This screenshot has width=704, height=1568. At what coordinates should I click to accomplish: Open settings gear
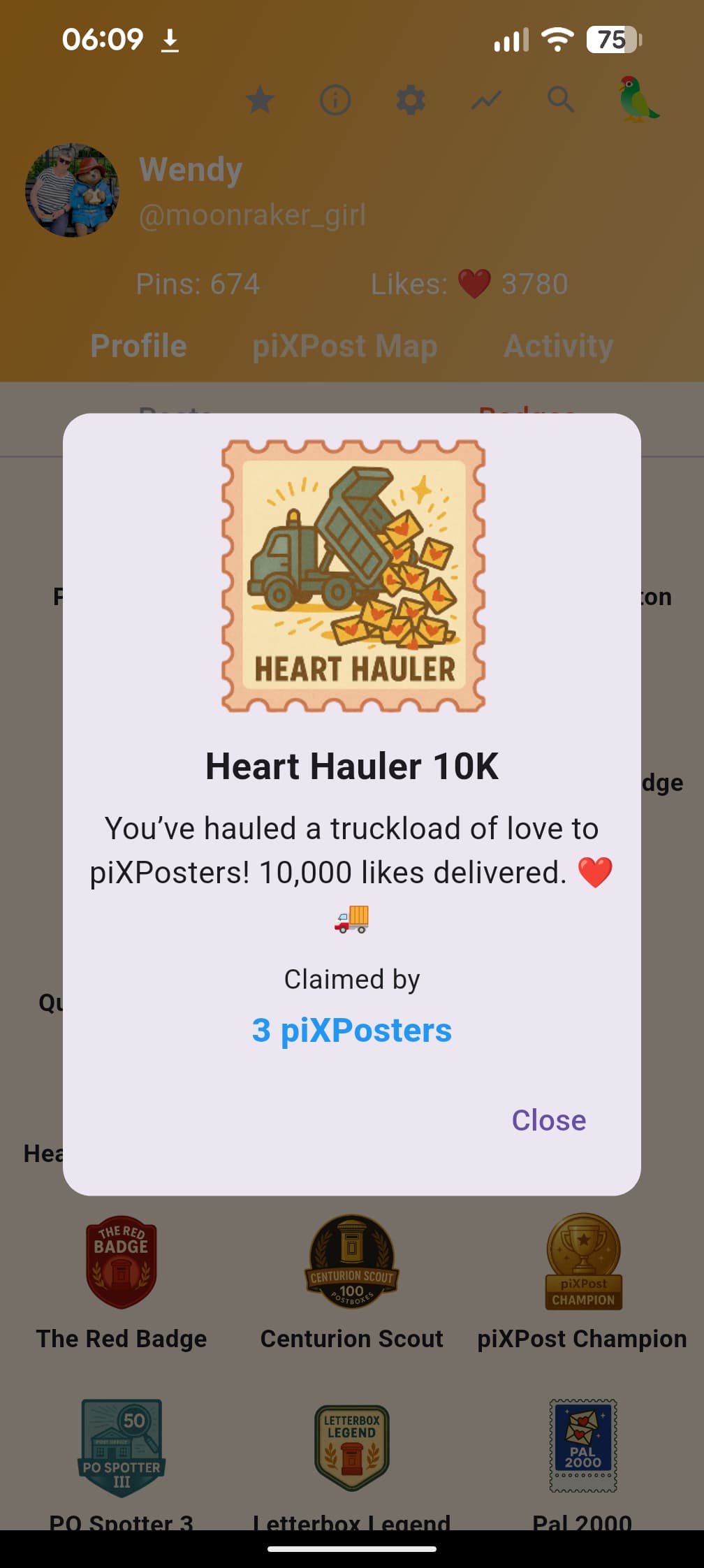click(411, 101)
